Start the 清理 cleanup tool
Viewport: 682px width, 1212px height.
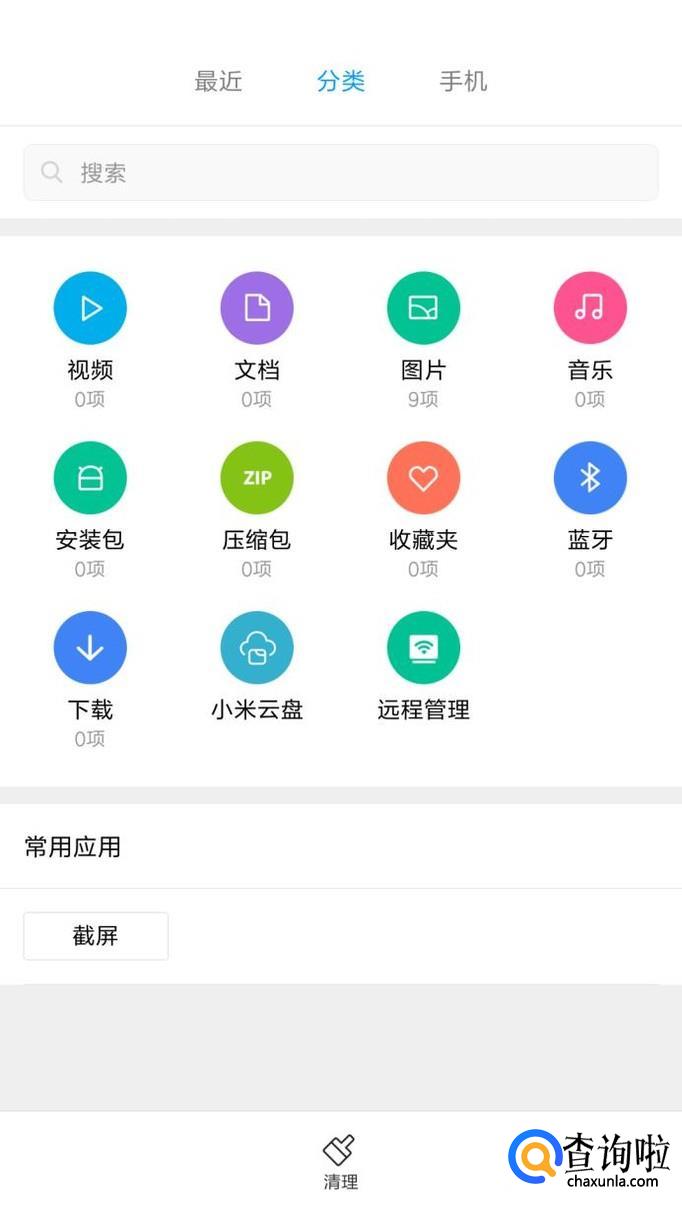pos(340,1162)
